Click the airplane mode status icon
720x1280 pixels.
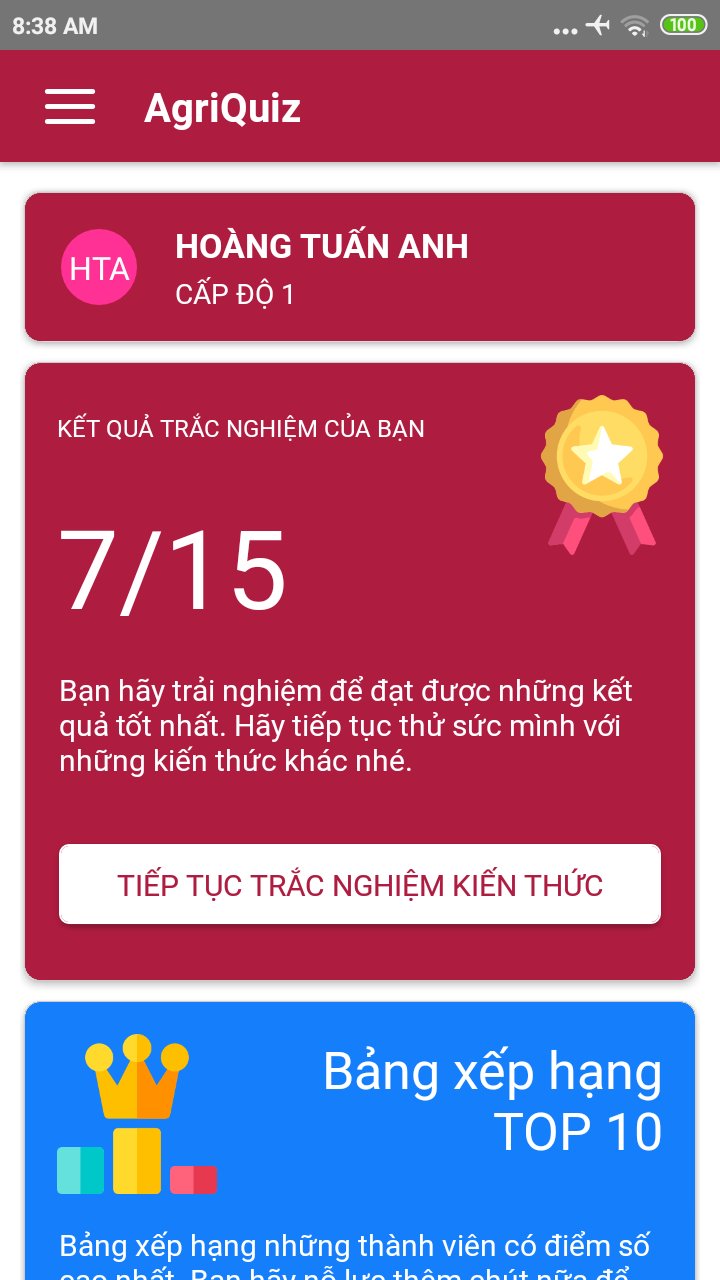coord(597,28)
